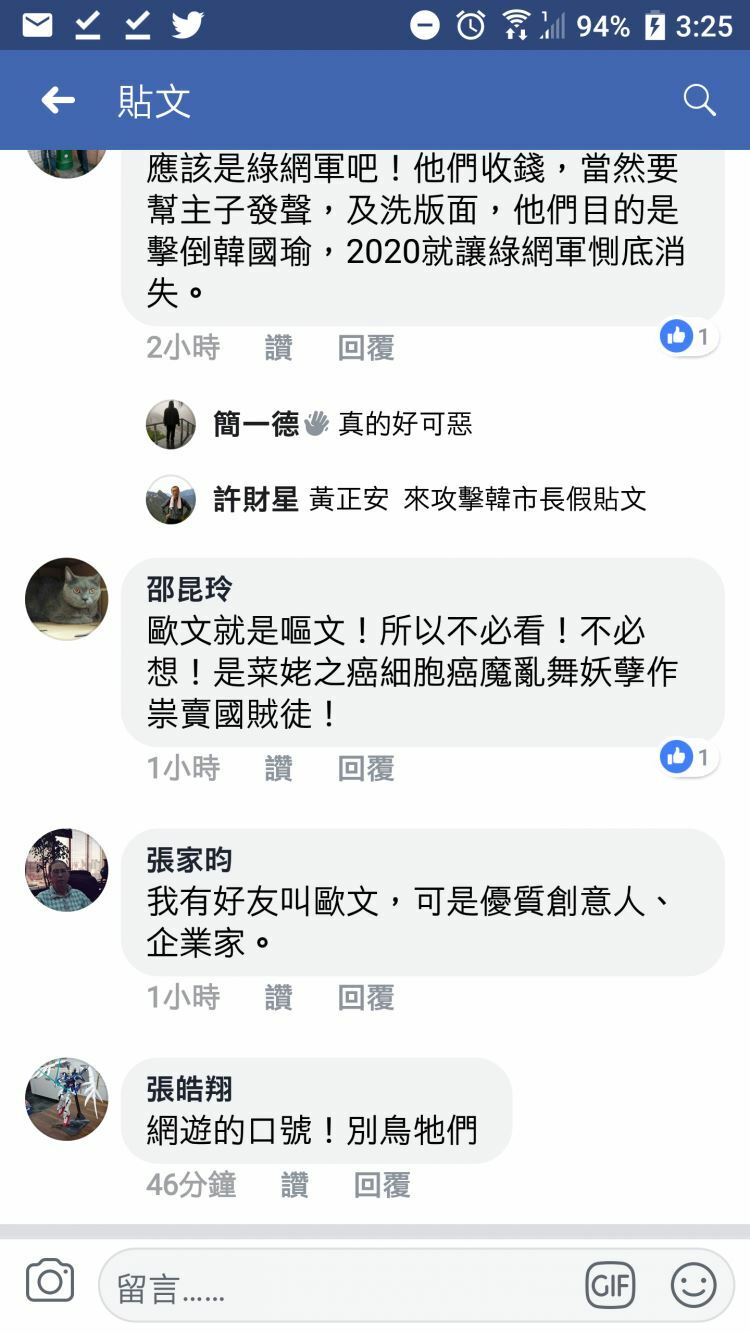The image size is (750, 1333).
Task: Open the emoji sticker picker
Action: click(693, 1285)
